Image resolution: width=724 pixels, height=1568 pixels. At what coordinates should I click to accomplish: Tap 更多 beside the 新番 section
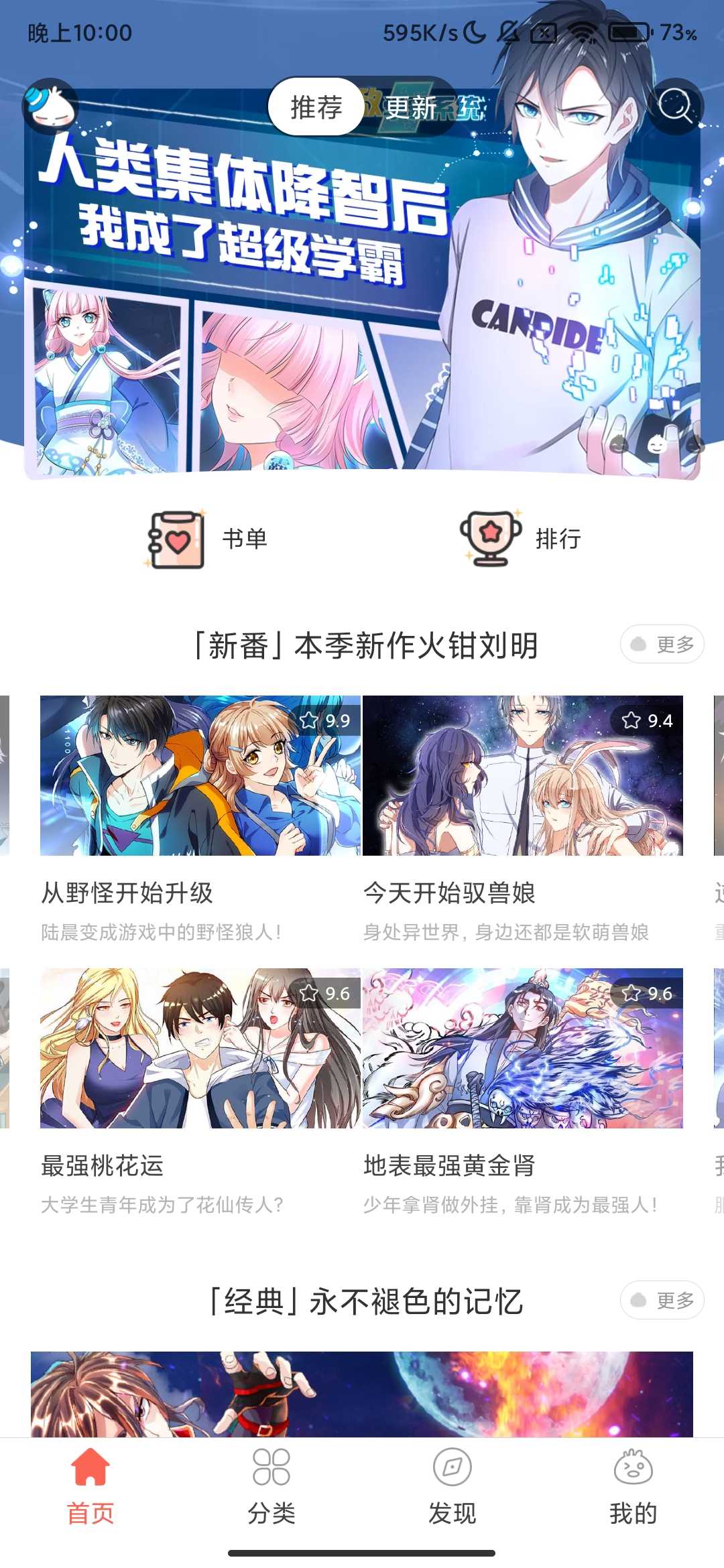click(x=662, y=645)
